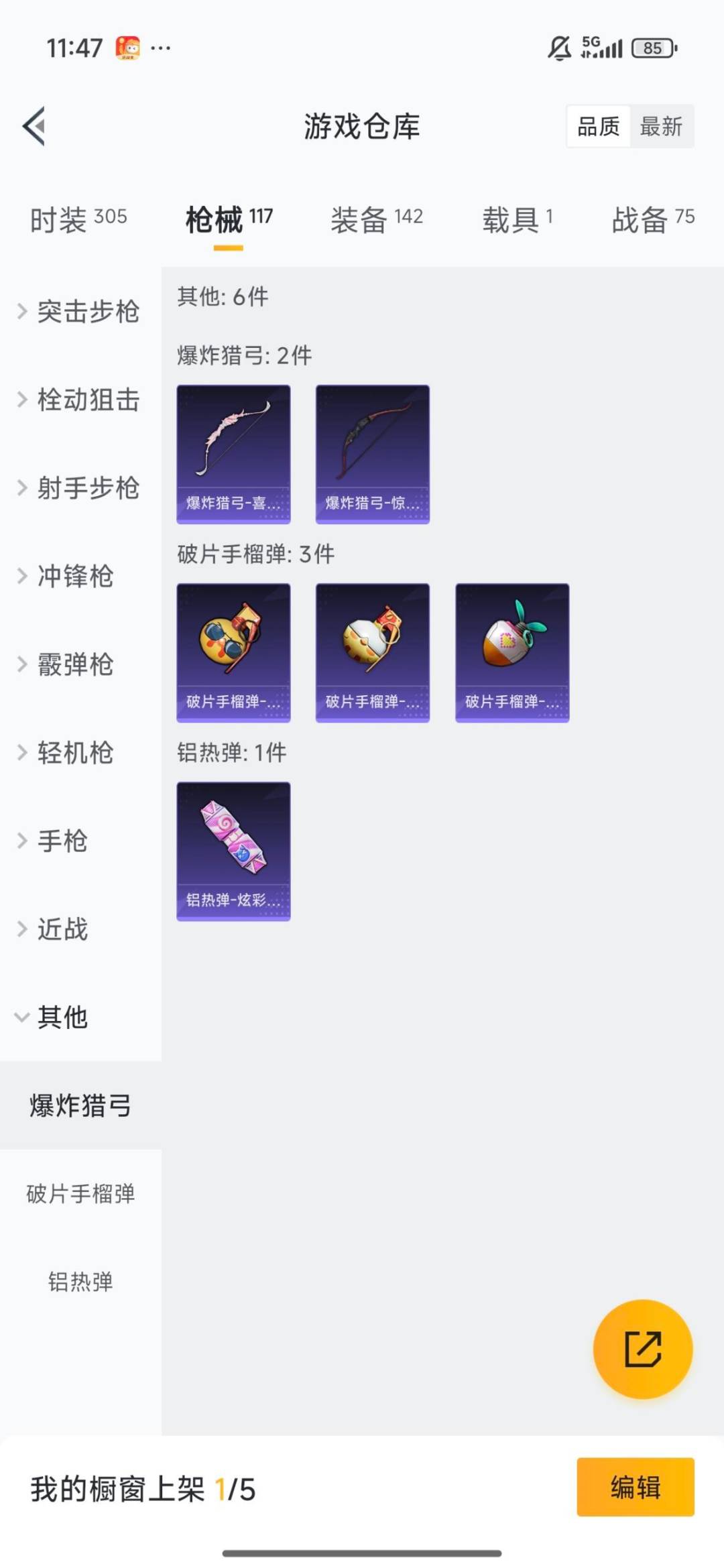Screen dimensions: 724x1568
Task: Collapse the 其他 category
Action: pyautogui.click(x=64, y=1017)
